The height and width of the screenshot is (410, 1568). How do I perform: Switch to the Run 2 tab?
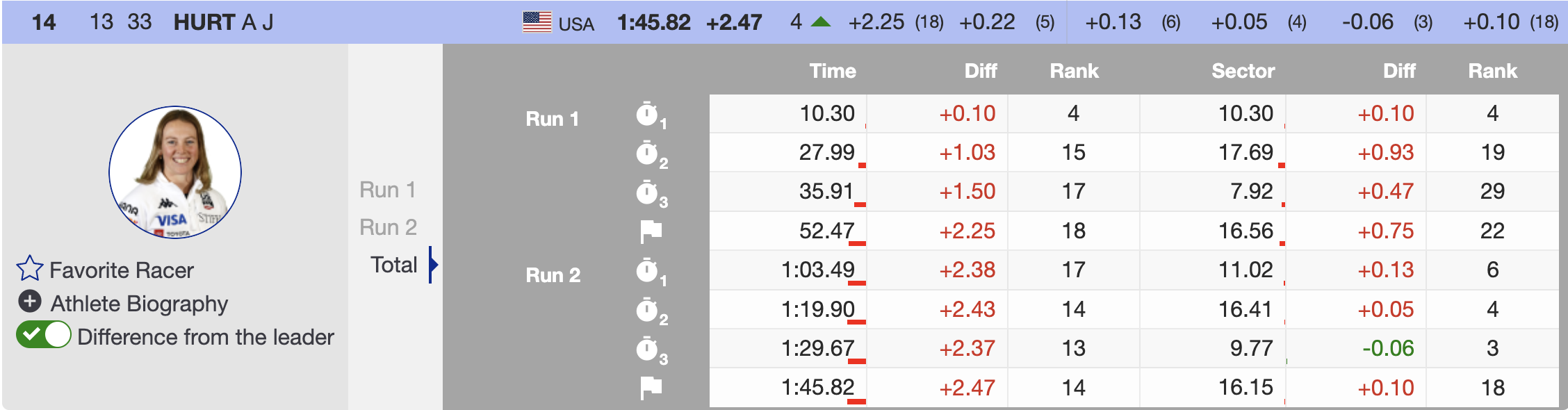click(388, 227)
